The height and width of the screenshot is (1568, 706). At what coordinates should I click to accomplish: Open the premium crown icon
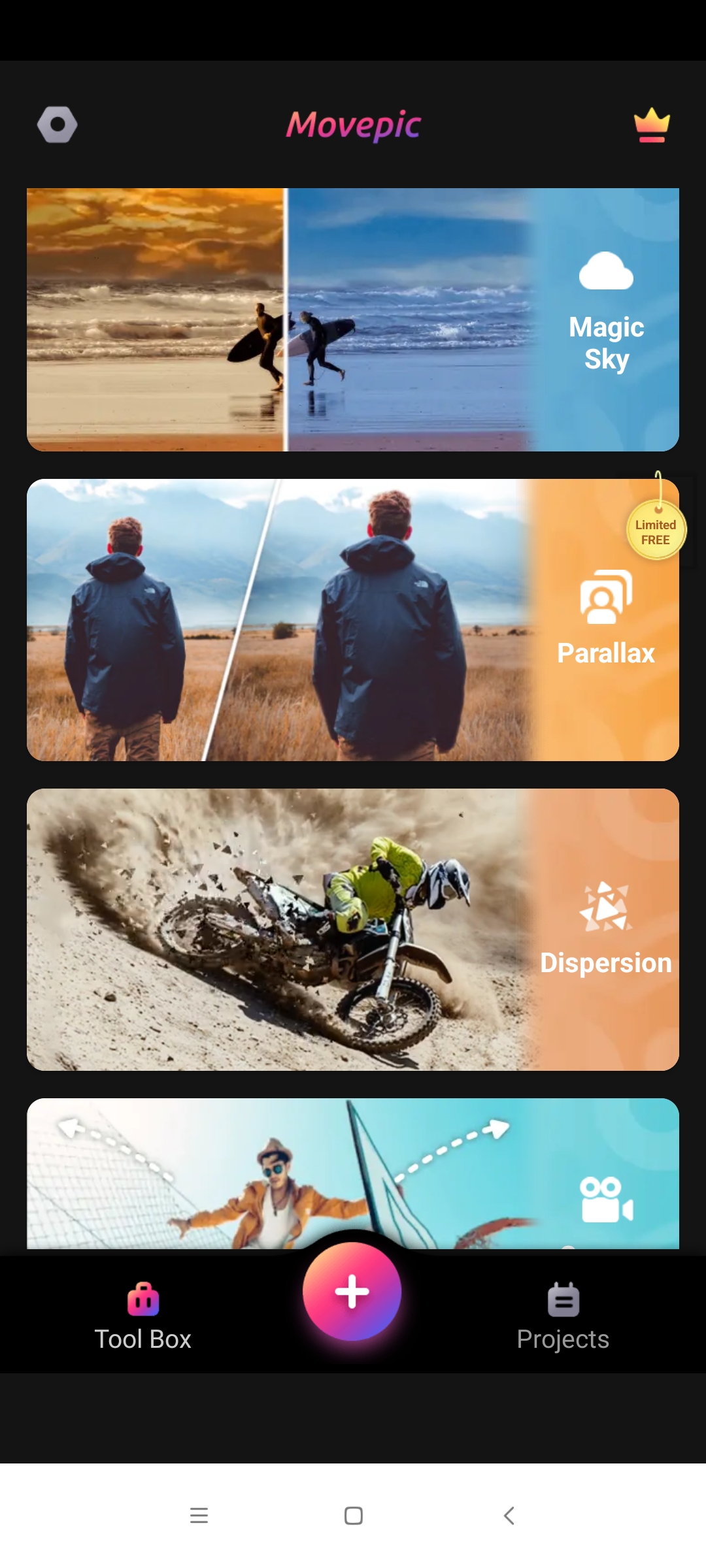pos(652,125)
